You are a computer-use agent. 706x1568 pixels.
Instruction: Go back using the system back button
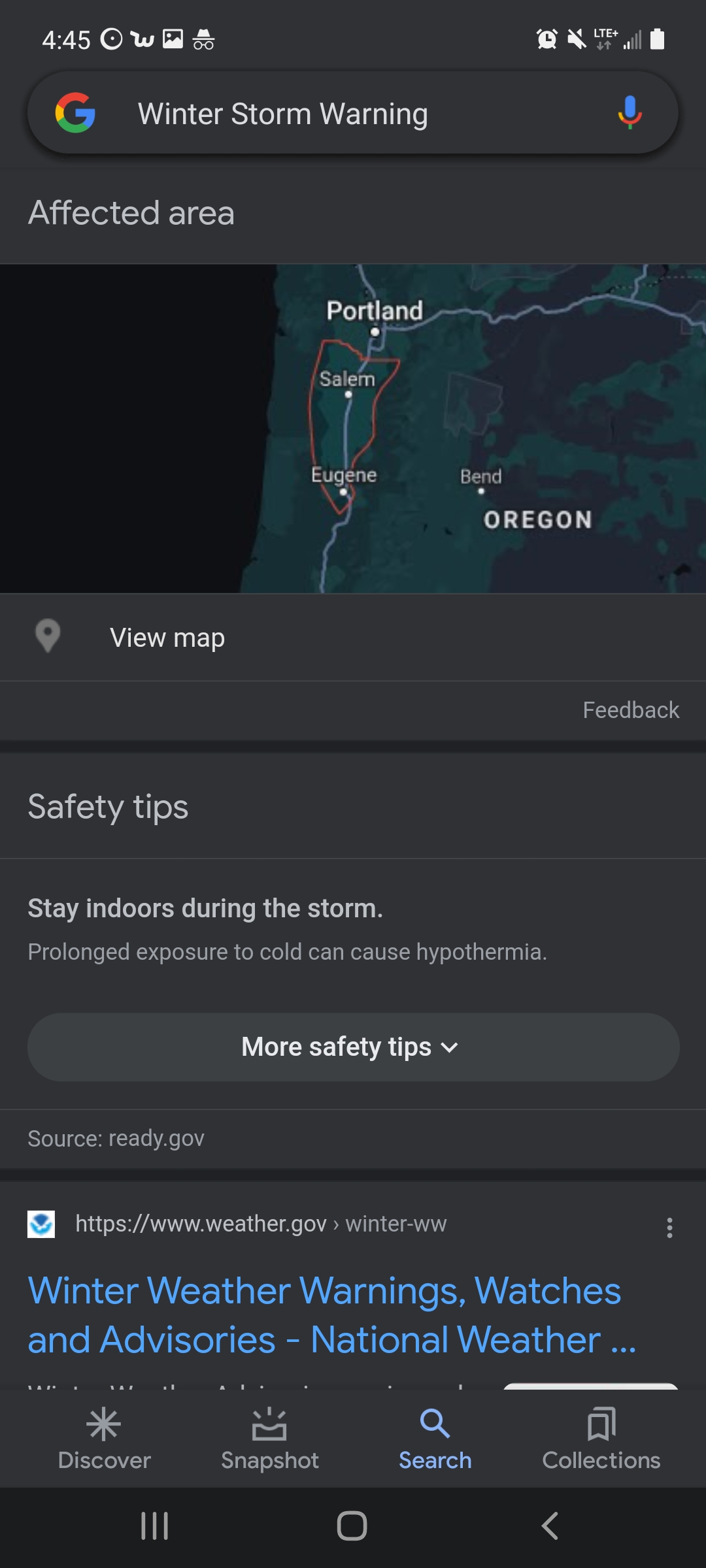pyautogui.click(x=550, y=1526)
